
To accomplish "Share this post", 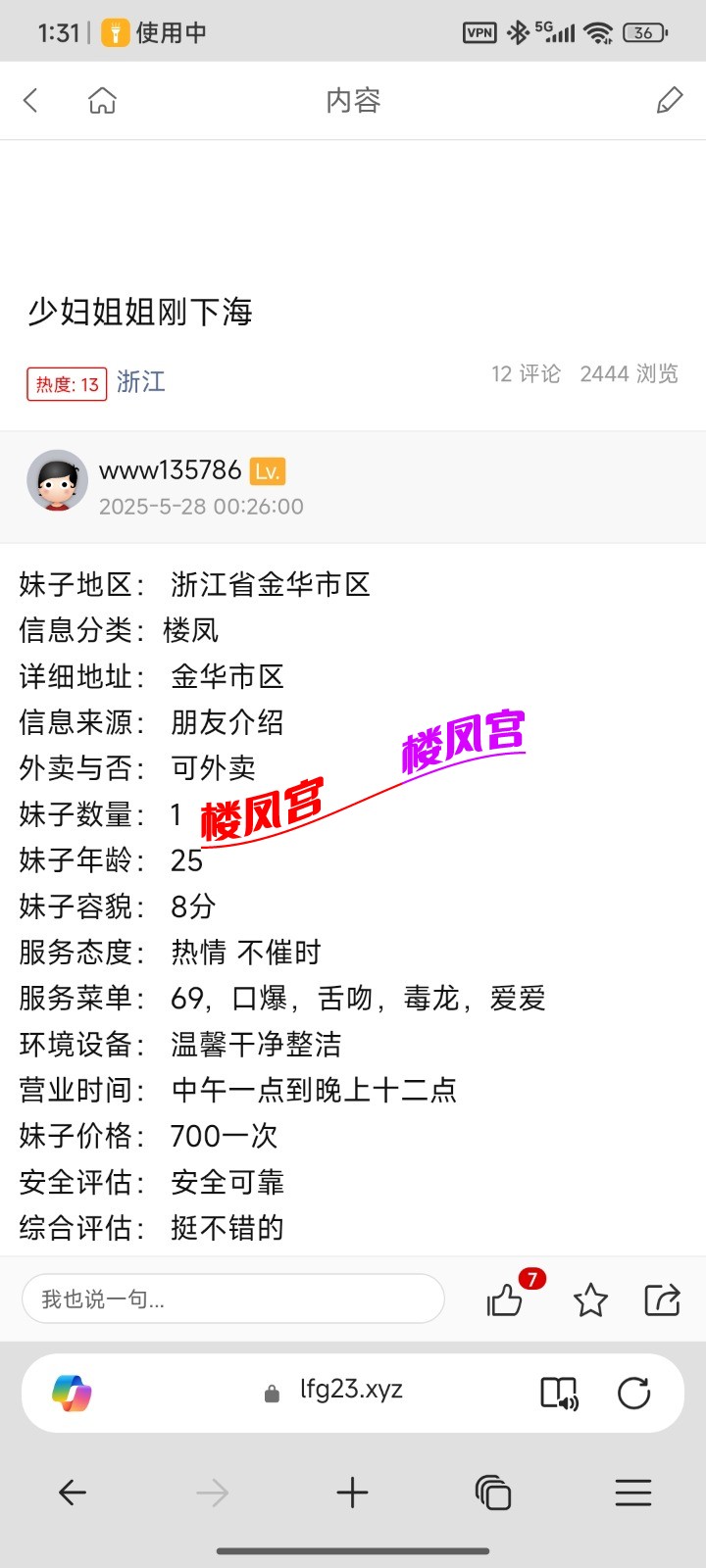I will tap(662, 1300).
